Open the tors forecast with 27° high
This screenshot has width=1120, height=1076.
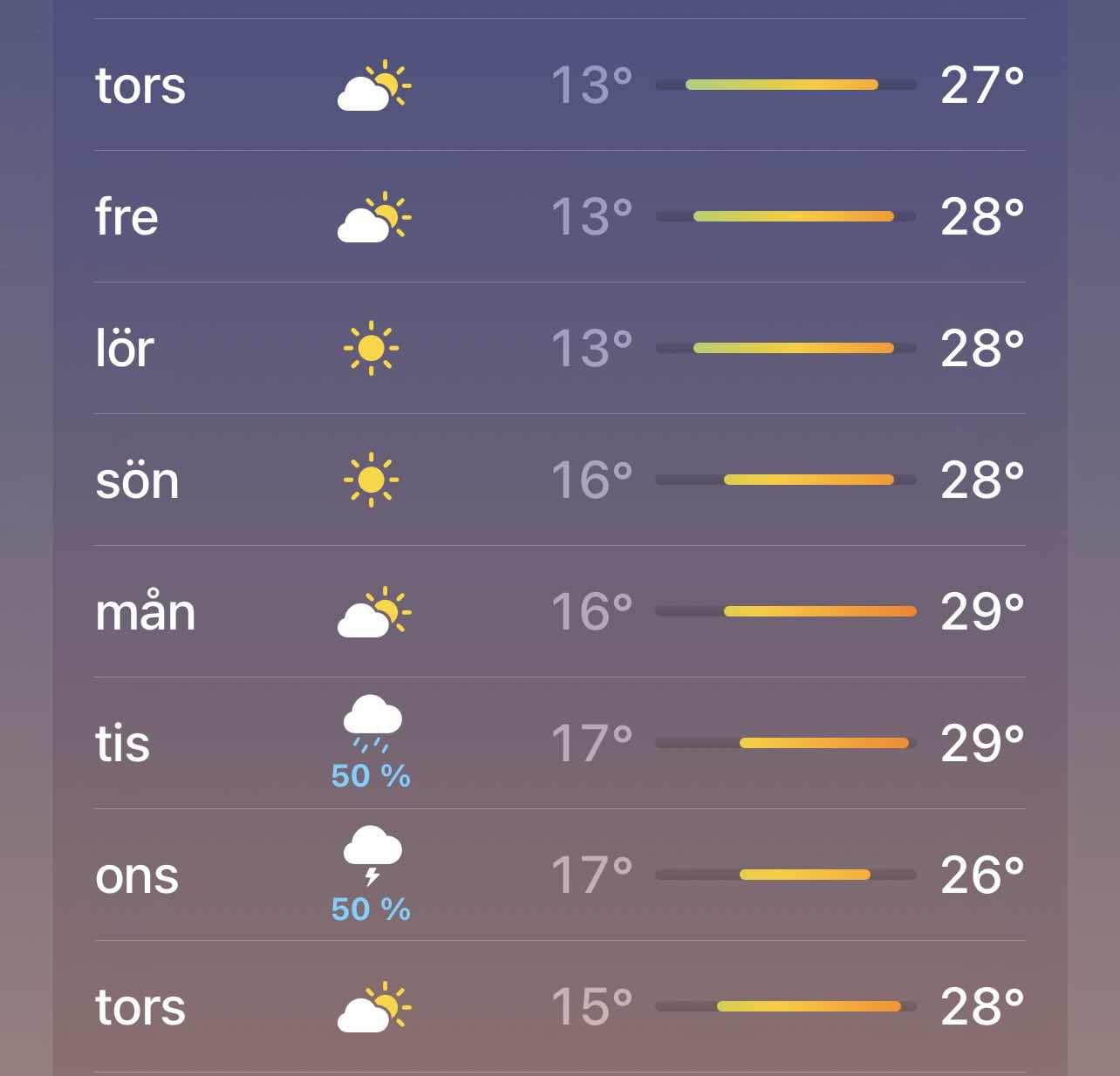(x=558, y=85)
